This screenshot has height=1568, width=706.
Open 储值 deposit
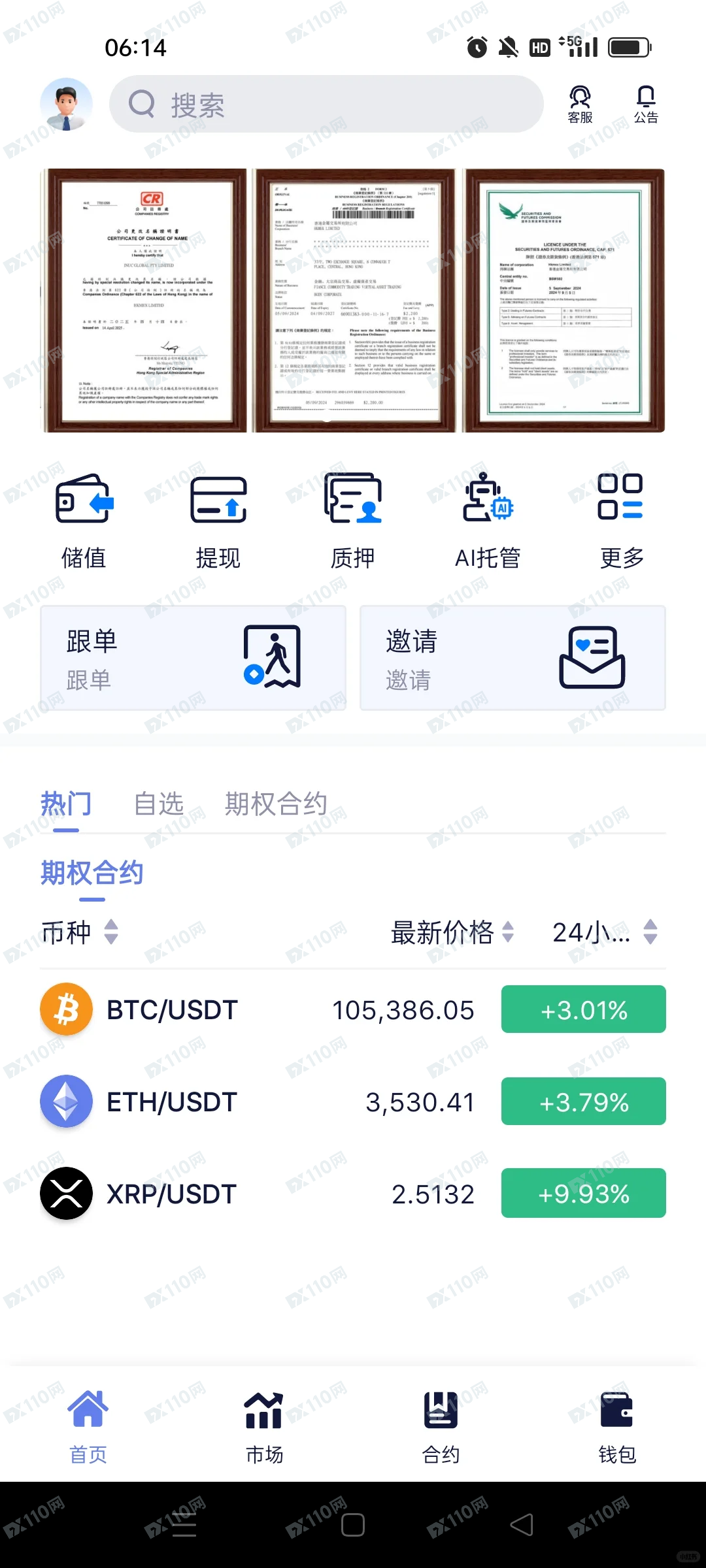pyautogui.click(x=84, y=521)
